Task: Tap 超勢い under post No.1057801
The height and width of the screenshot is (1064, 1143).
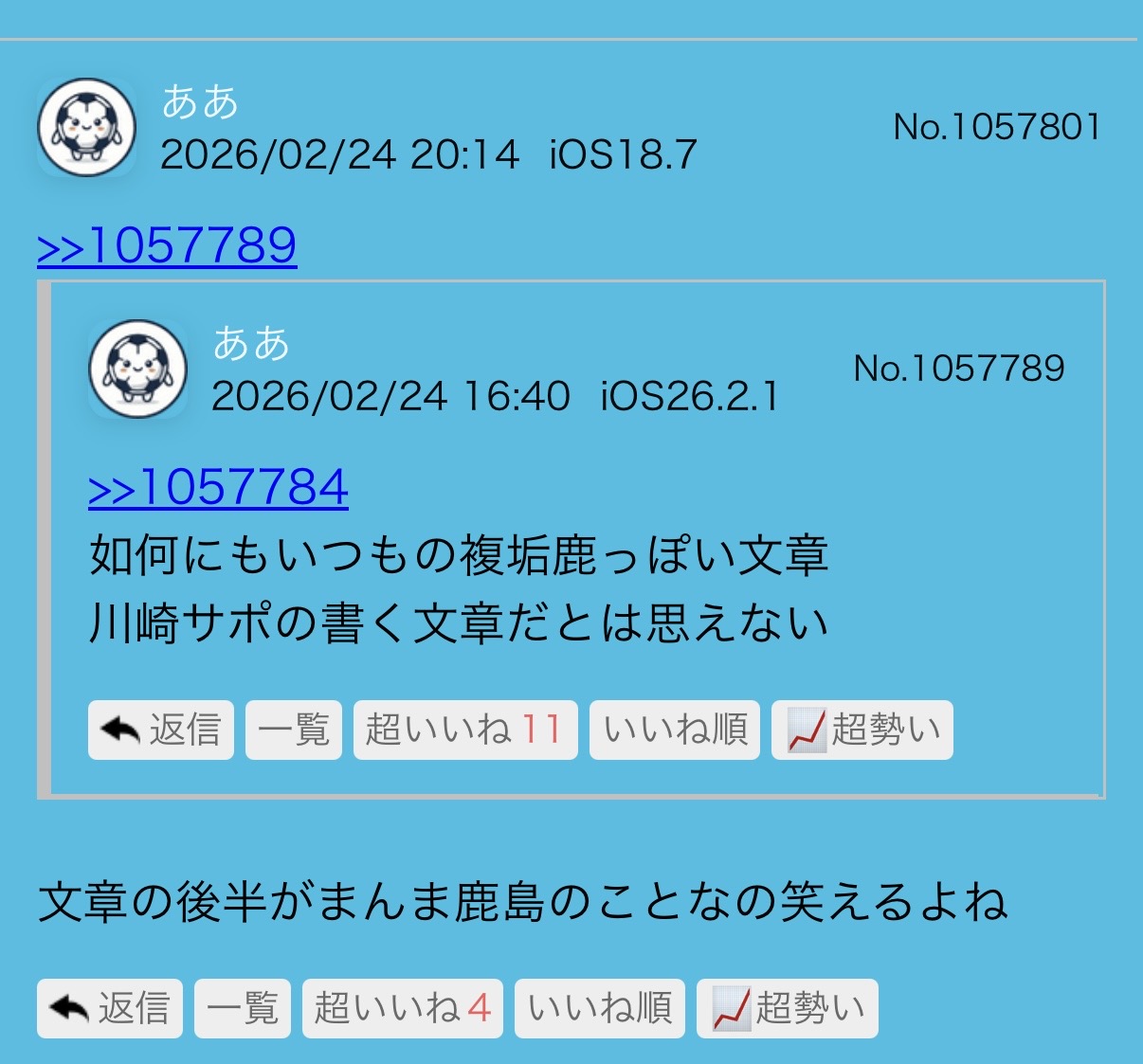Action: click(x=787, y=1008)
